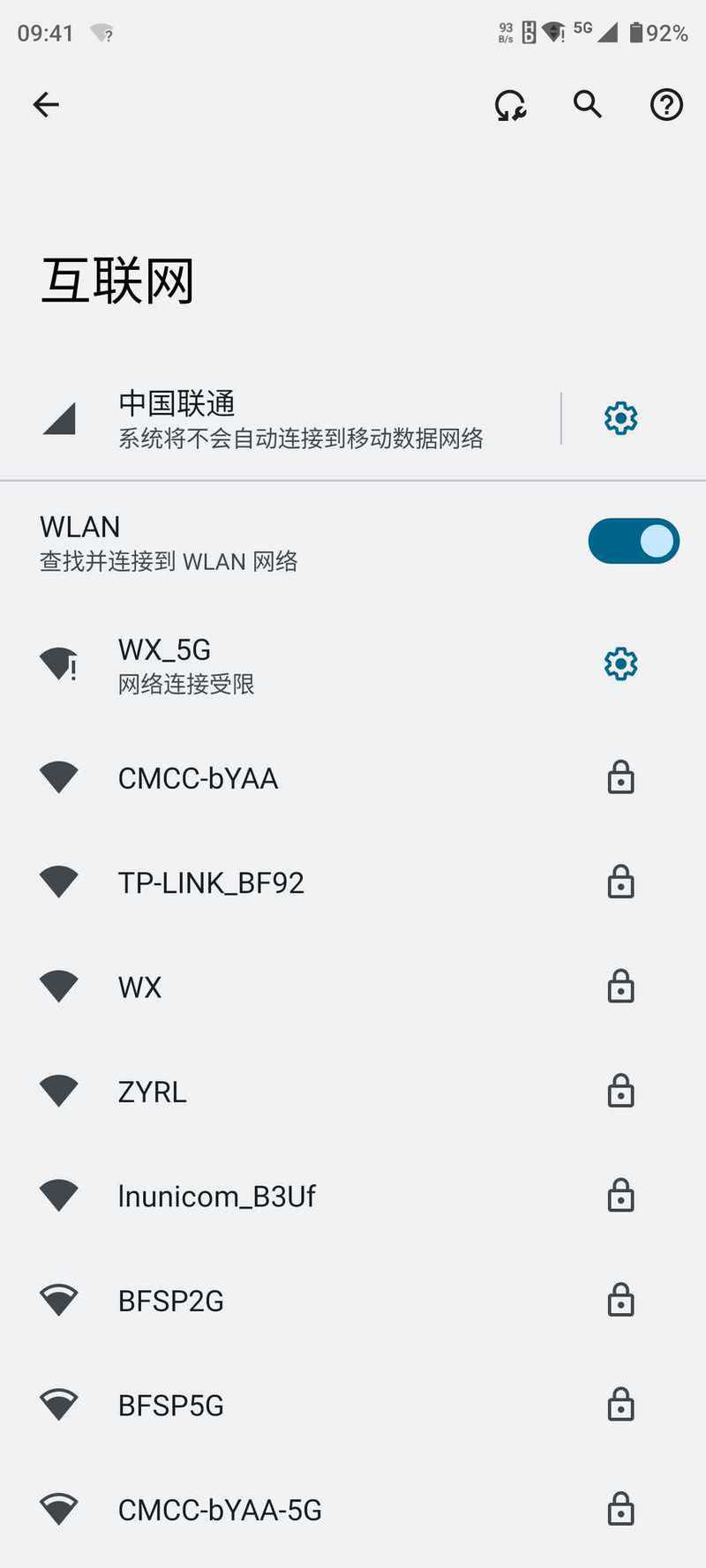Select the TP-LINK_BF92 network
The image size is (706, 1568).
(x=353, y=882)
